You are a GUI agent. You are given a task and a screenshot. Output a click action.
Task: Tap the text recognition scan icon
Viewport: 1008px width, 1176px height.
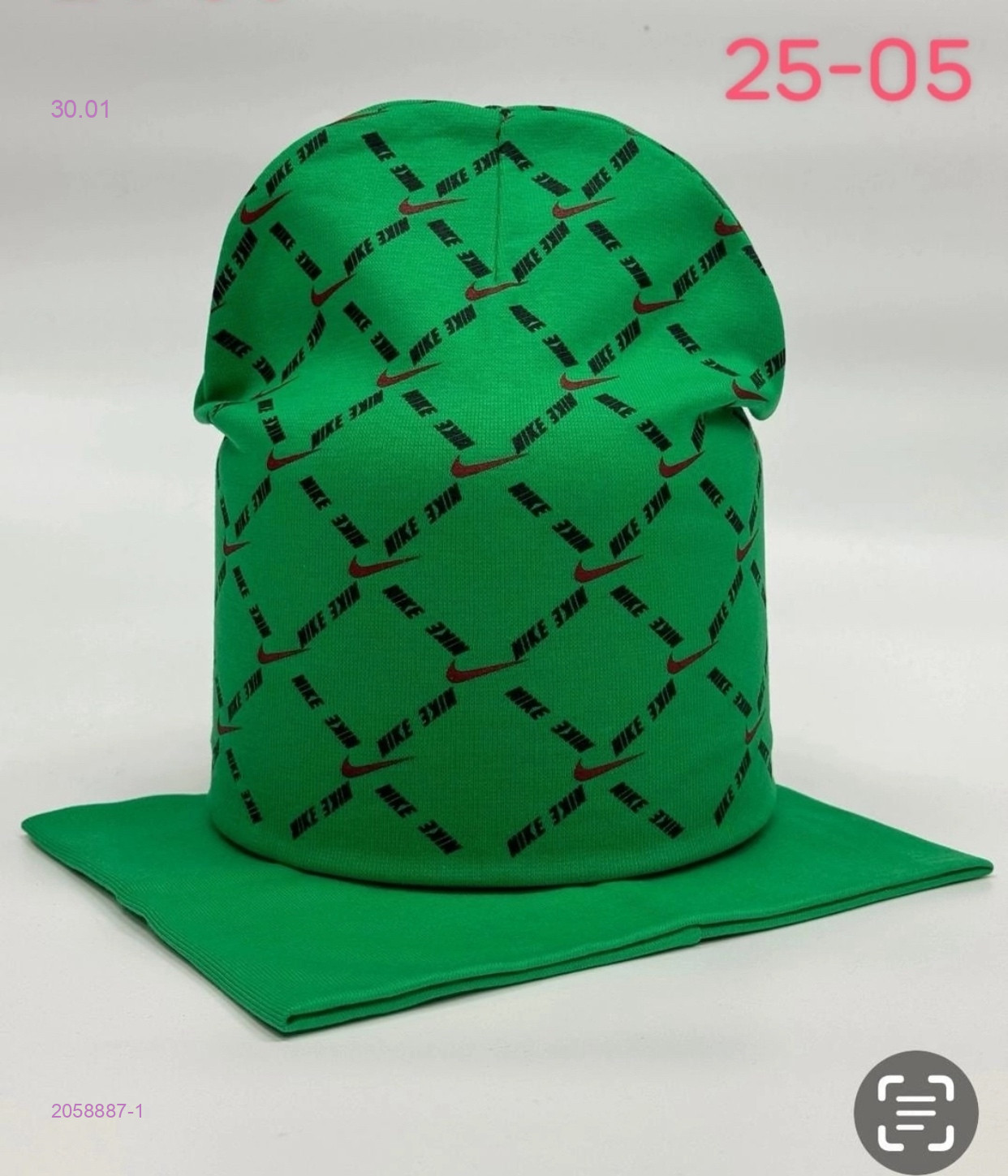point(915,1112)
